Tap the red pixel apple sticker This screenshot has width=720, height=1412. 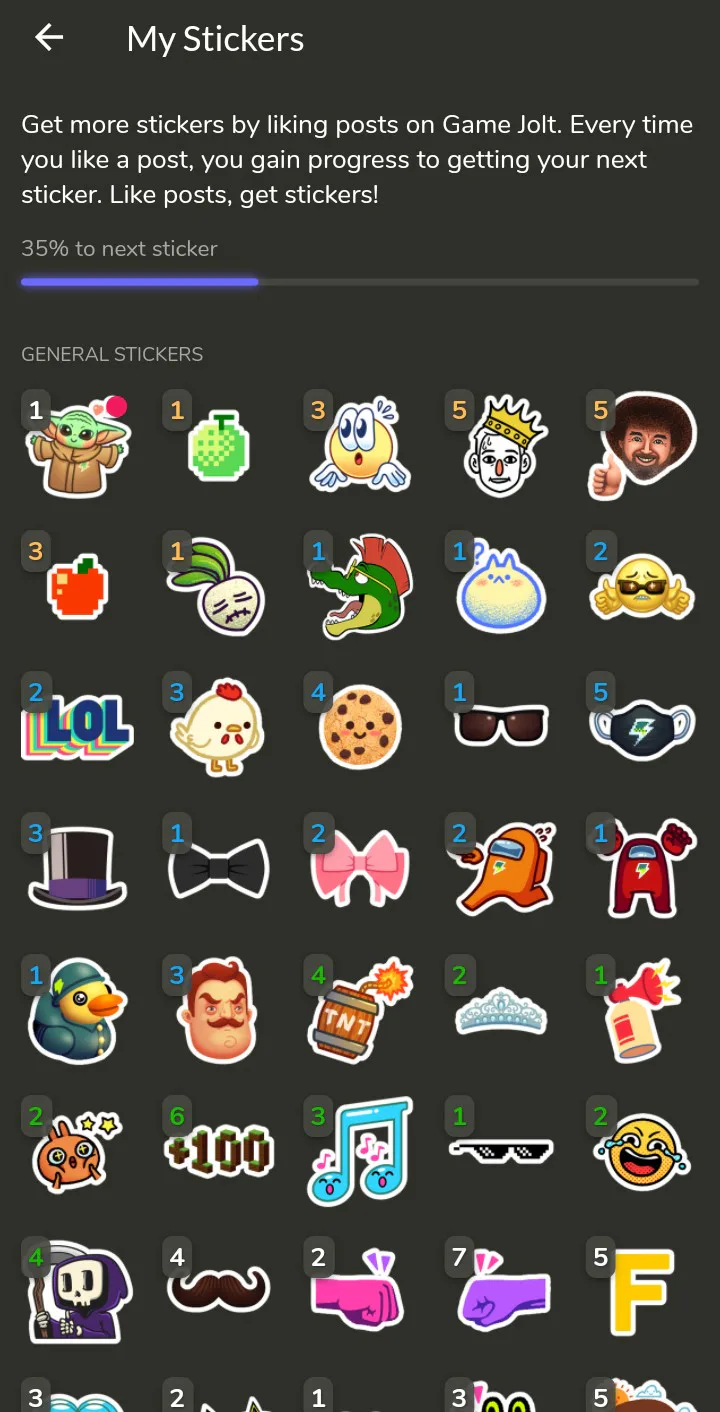(x=78, y=587)
